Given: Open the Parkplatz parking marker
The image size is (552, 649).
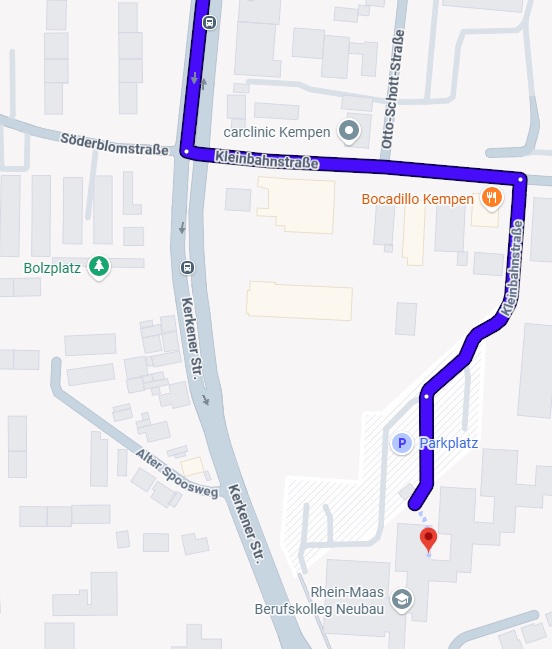Looking at the screenshot, I should coord(401,443).
